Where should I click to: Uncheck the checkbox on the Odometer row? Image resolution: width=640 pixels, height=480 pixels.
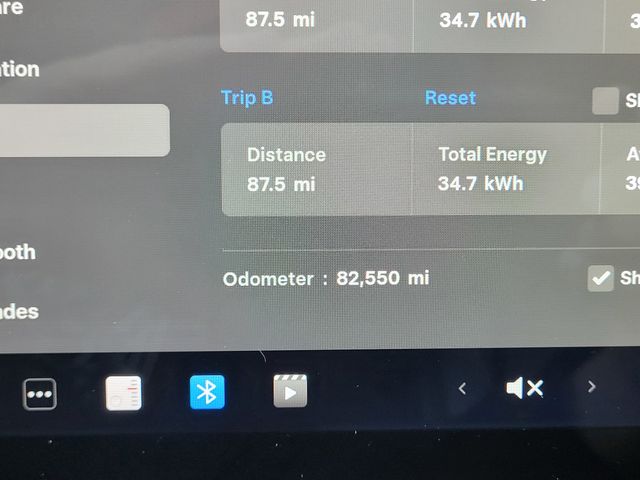600,279
